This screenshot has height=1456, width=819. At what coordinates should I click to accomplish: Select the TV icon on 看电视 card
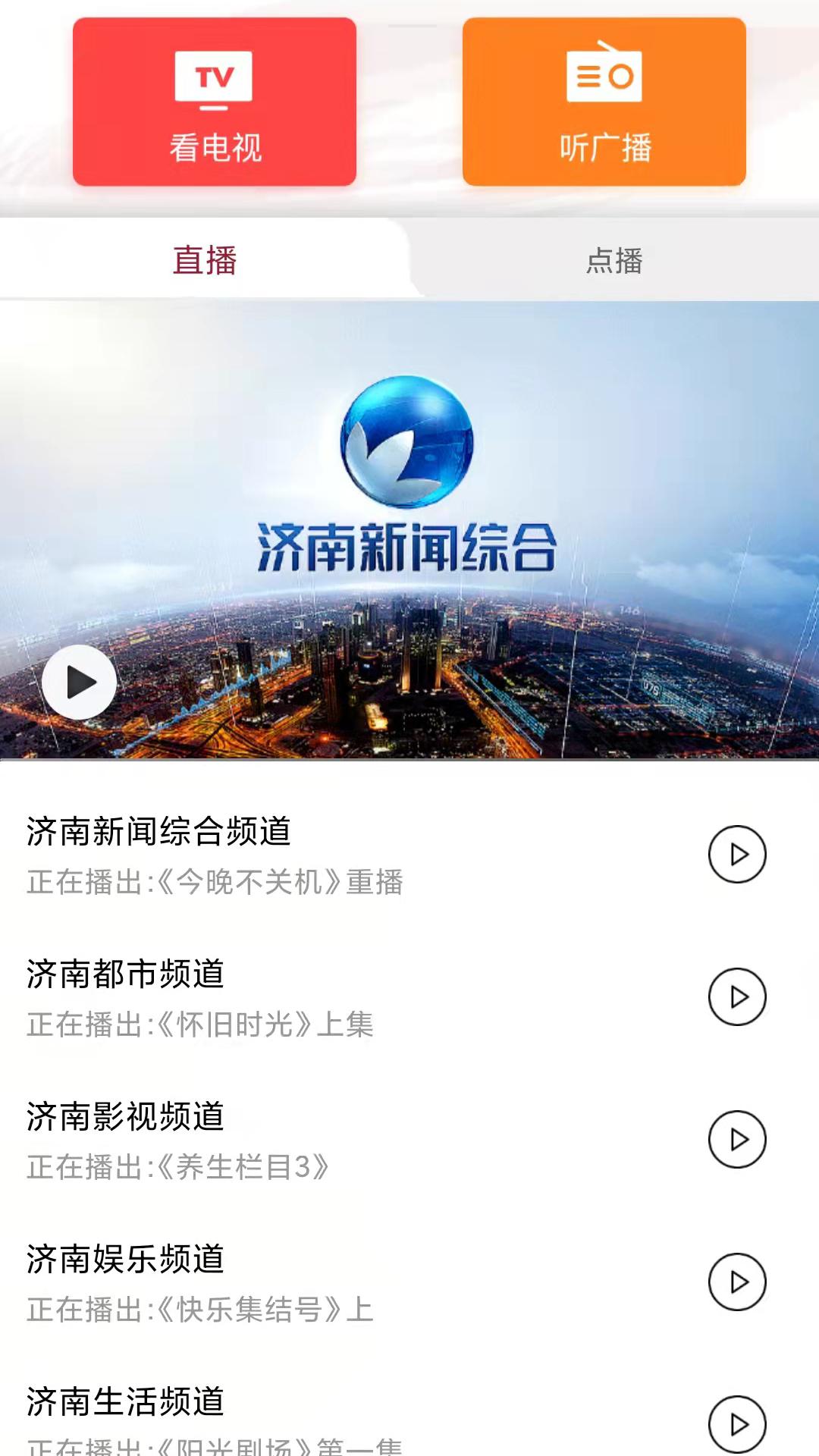pos(215,76)
